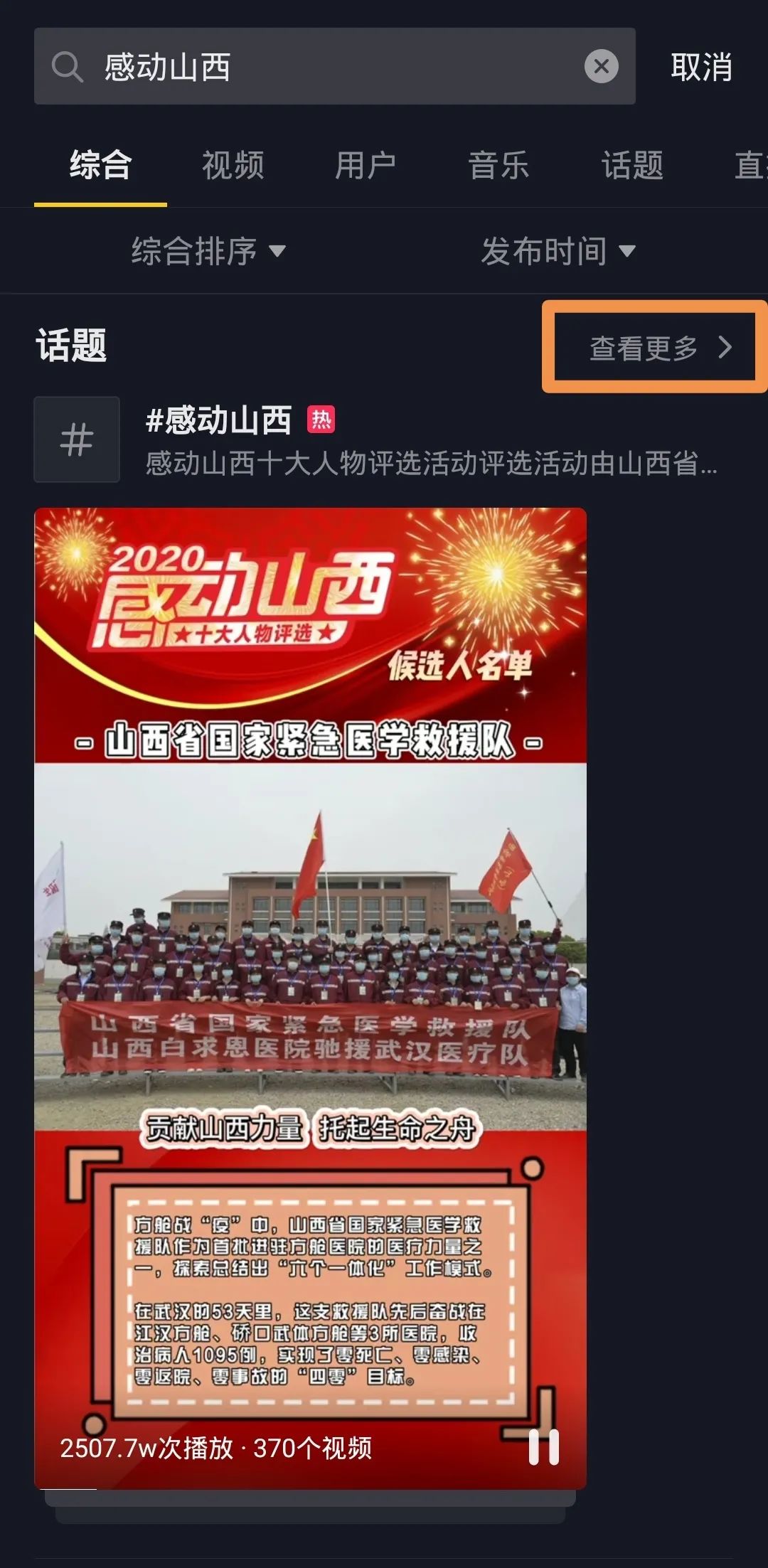Open the 发布时间 filter dropdown

click(x=558, y=251)
